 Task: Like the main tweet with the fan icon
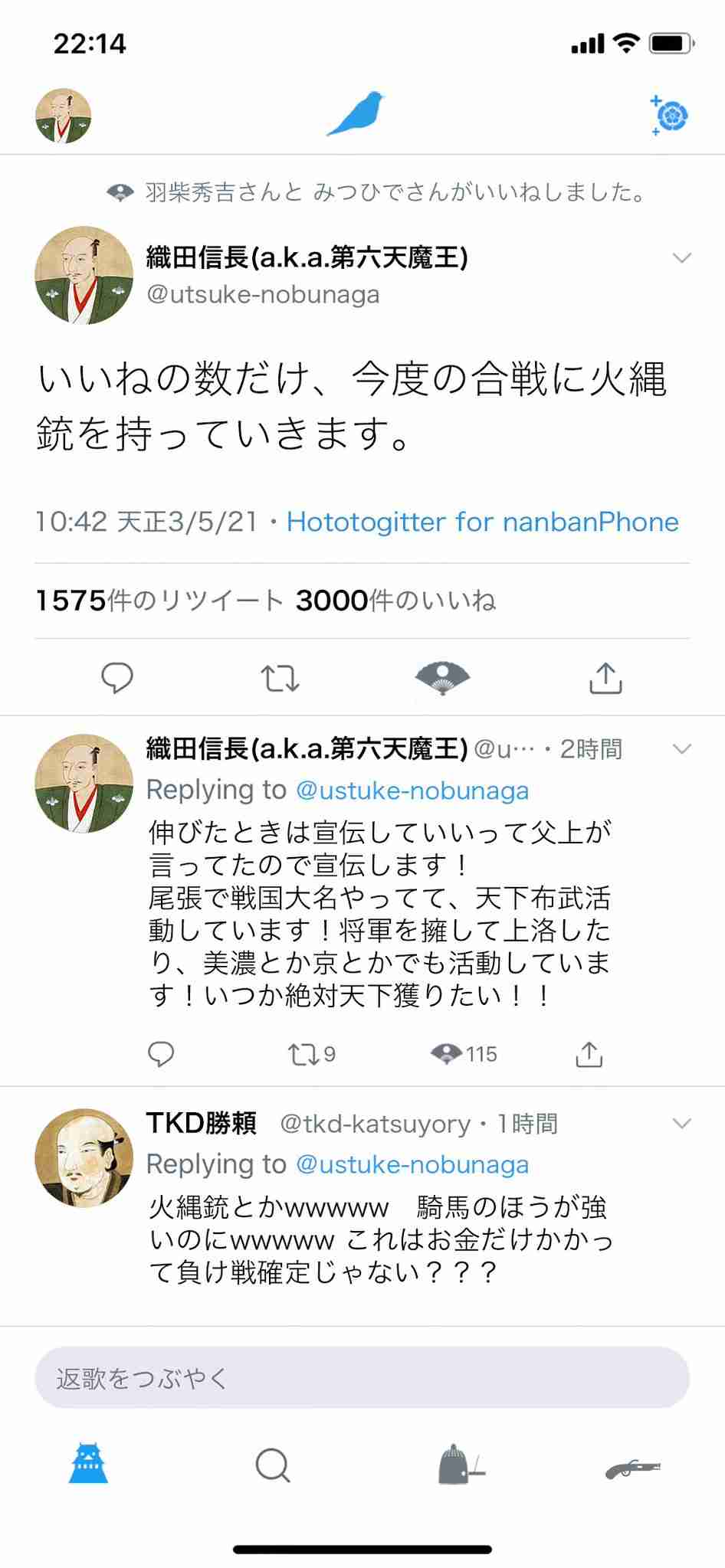pyautogui.click(x=442, y=678)
